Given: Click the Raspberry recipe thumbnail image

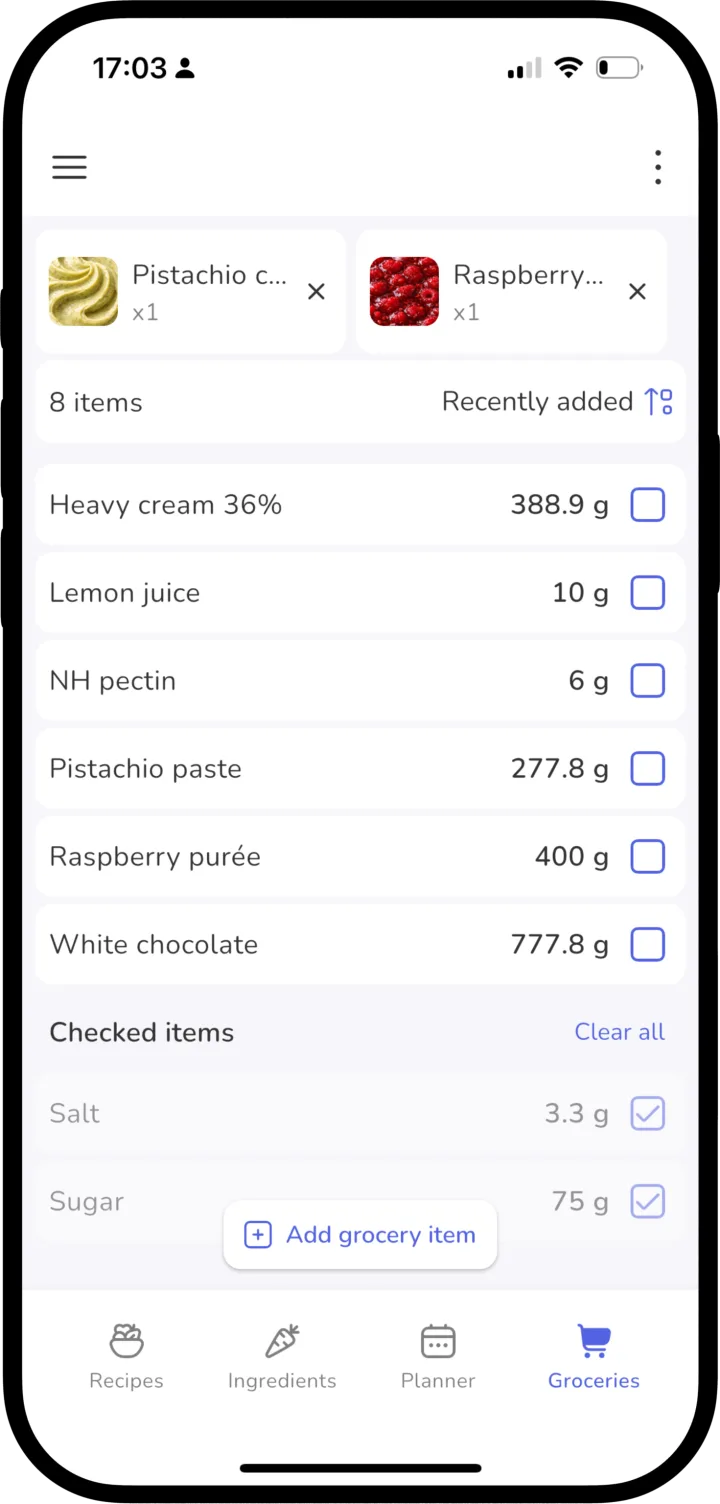Looking at the screenshot, I should (404, 291).
